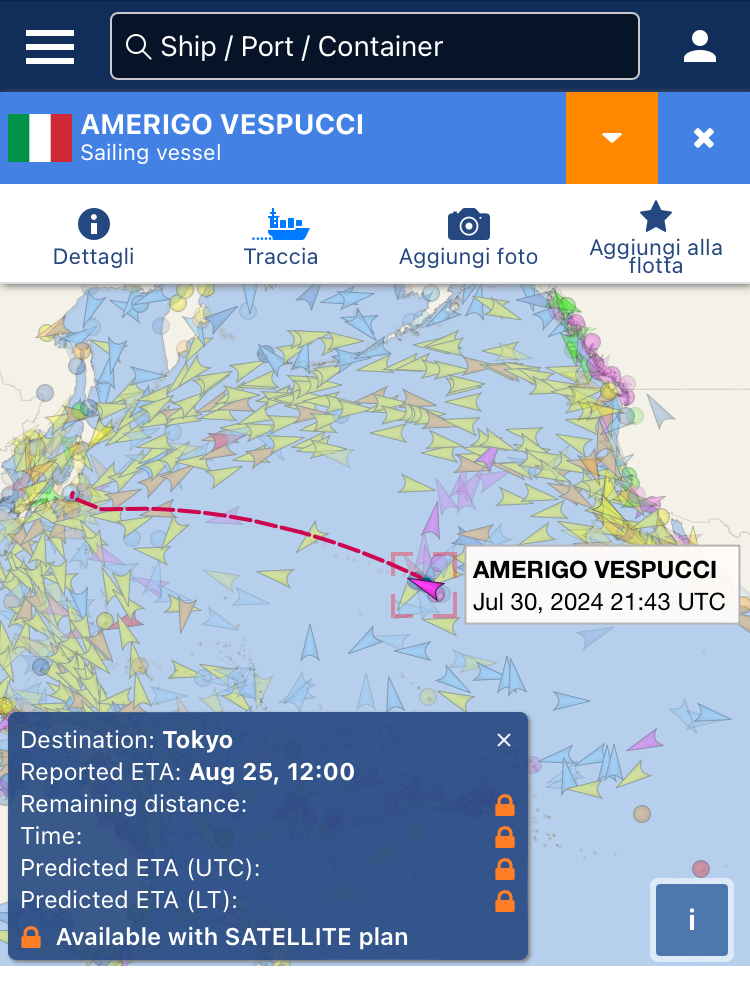
Task: Tap the Amerigo Vespucci map label
Action: [601, 585]
